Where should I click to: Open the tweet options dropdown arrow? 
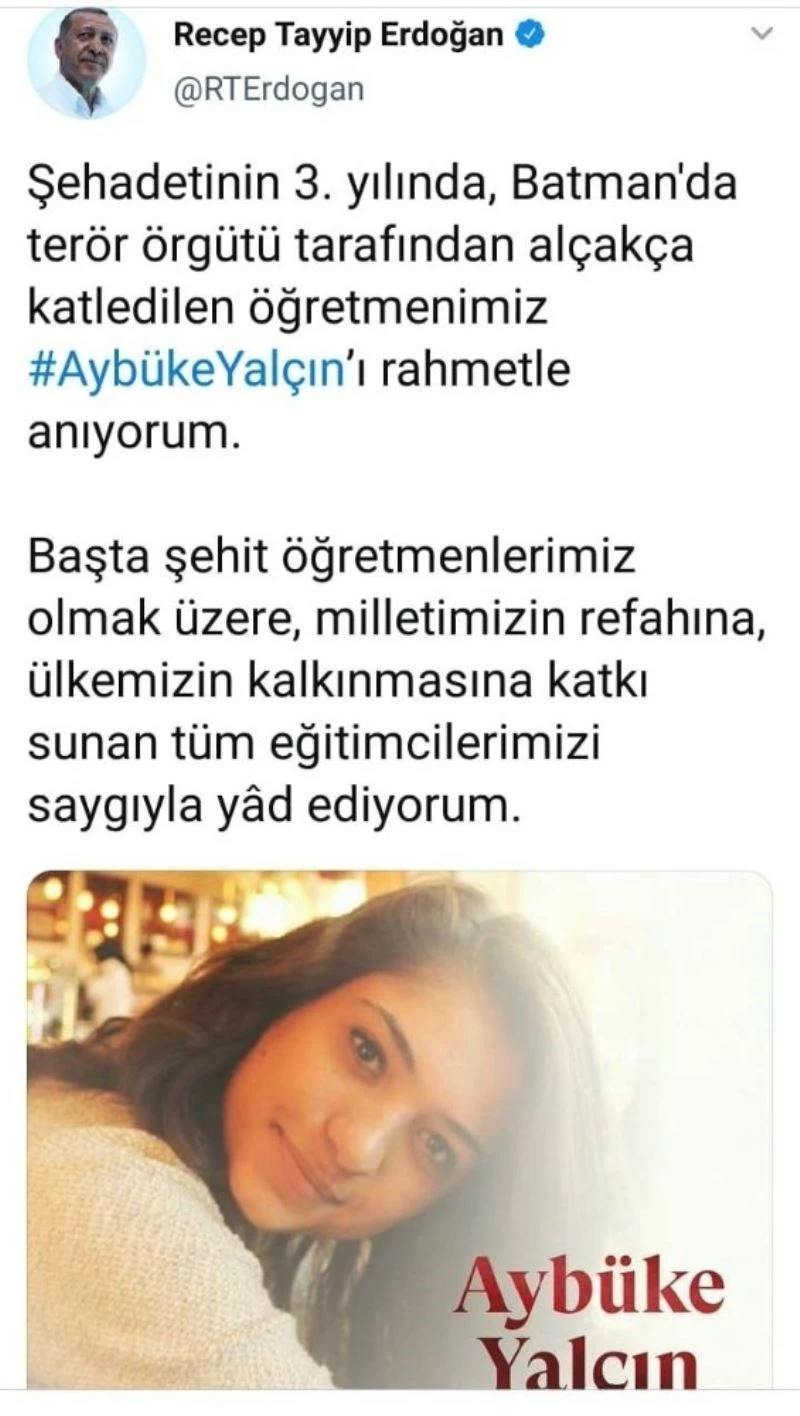coord(762,34)
